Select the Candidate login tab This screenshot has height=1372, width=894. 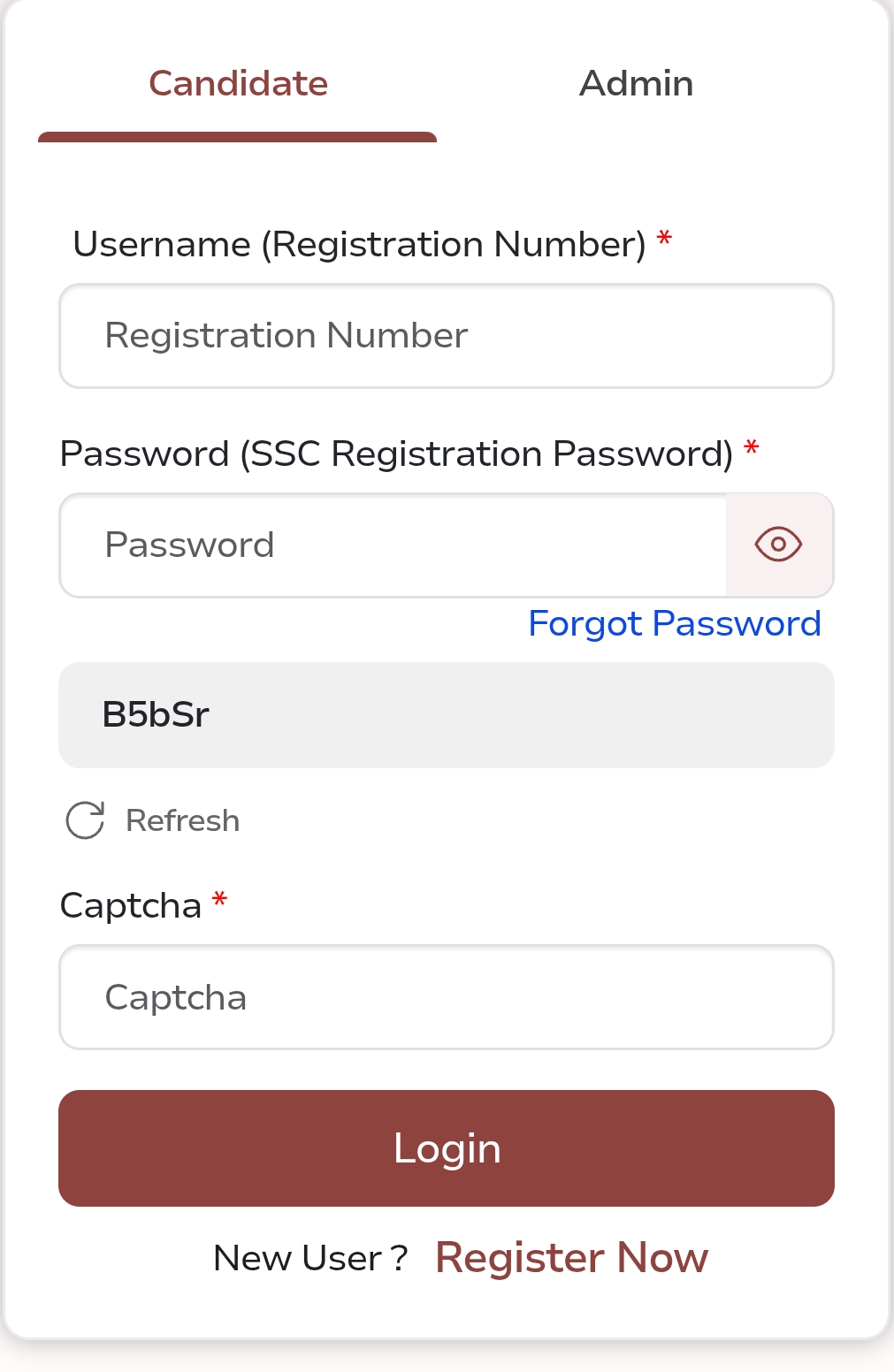238,83
